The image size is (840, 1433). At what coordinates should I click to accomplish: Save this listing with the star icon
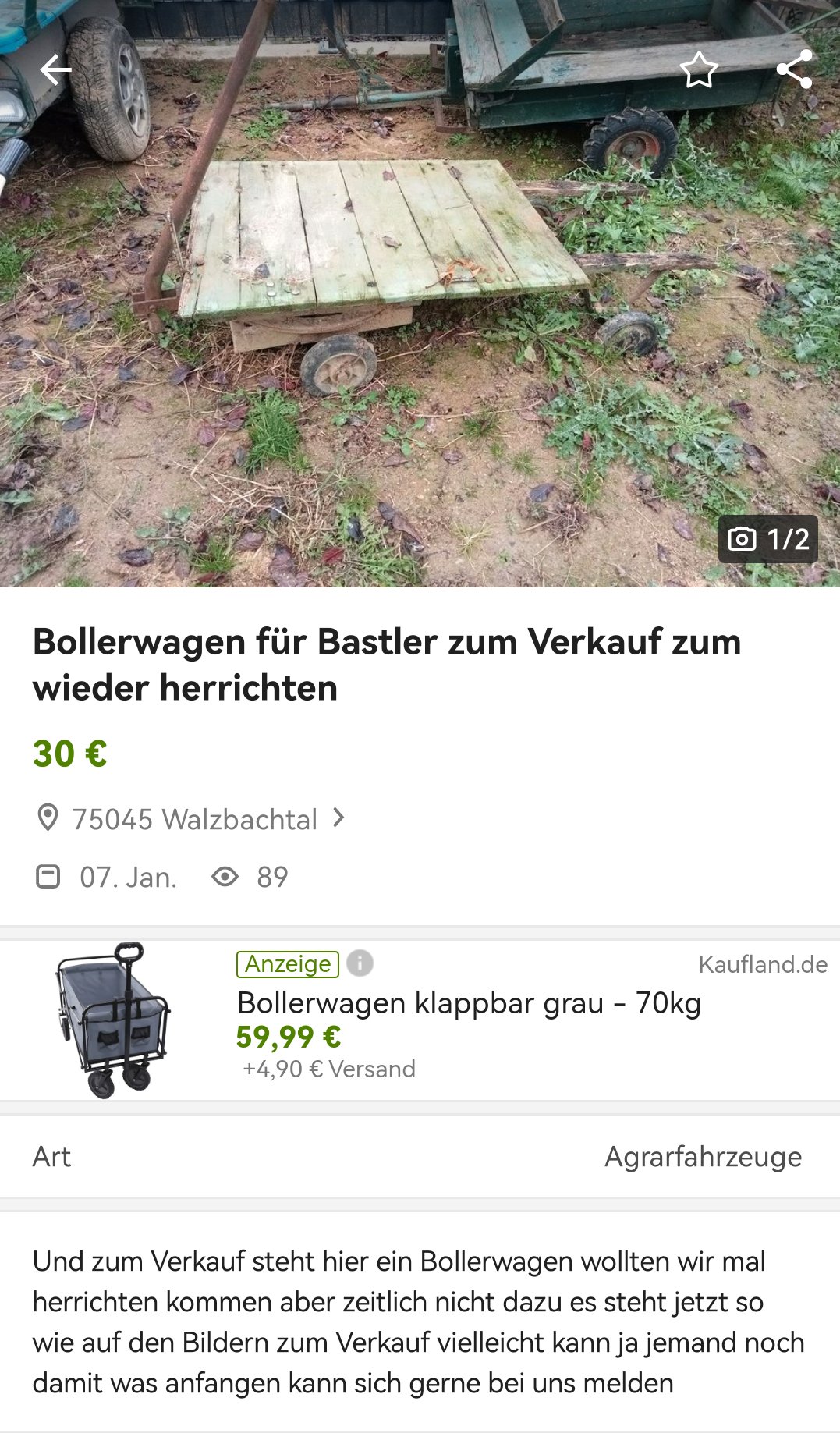coord(699,70)
